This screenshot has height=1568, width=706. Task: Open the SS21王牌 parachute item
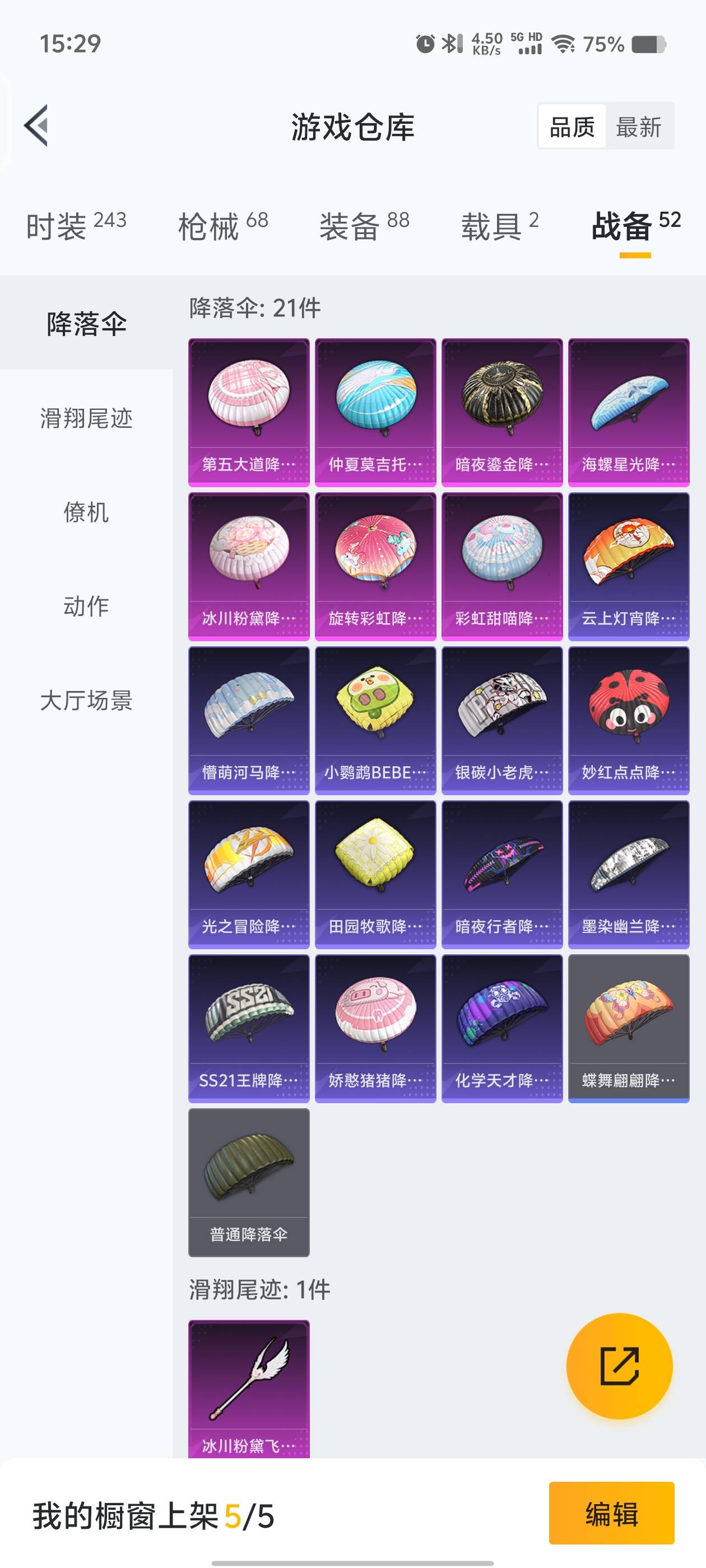click(x=249, y=1028)
